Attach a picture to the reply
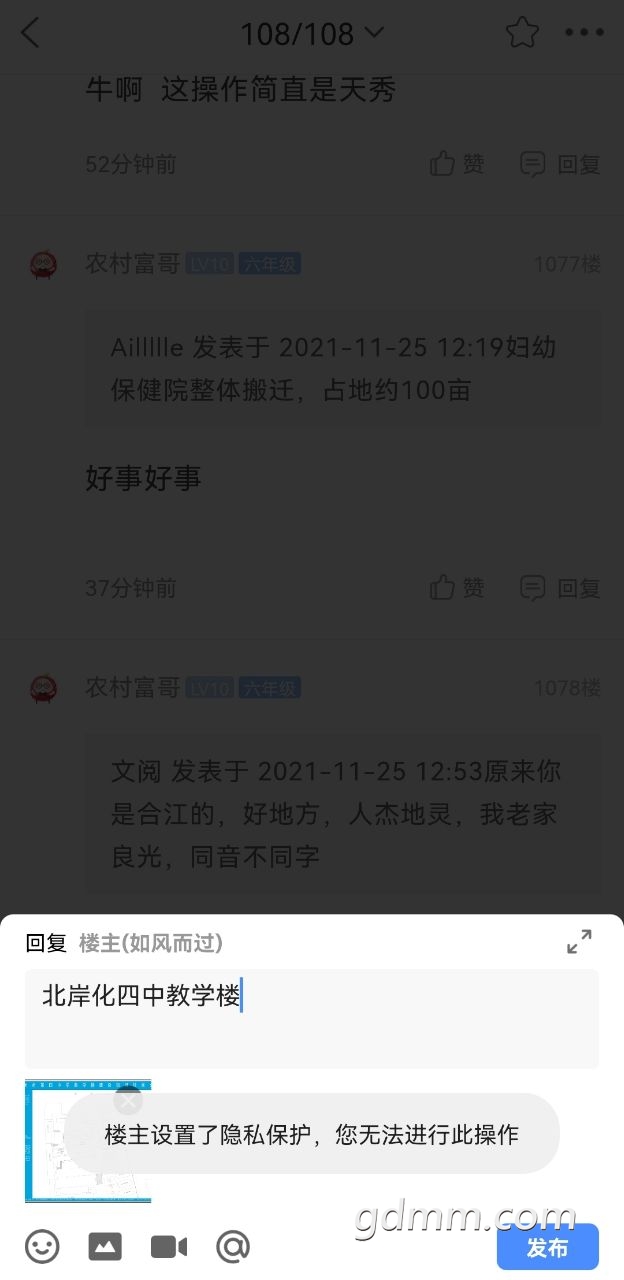The width and height of the screenshot is (624, 1280). coord(105,1246)
